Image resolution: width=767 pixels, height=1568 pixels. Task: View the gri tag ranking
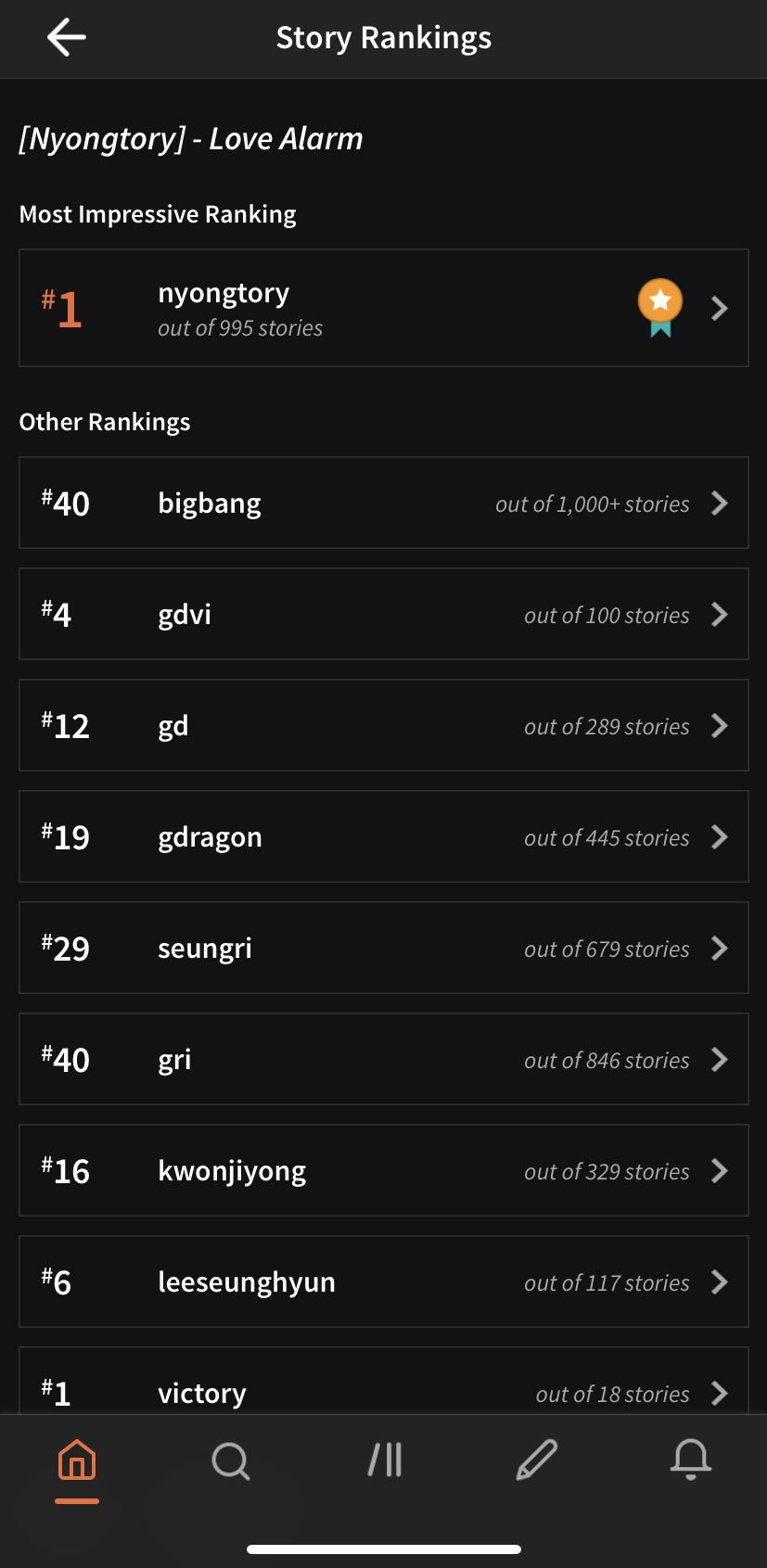point(384,1059)
